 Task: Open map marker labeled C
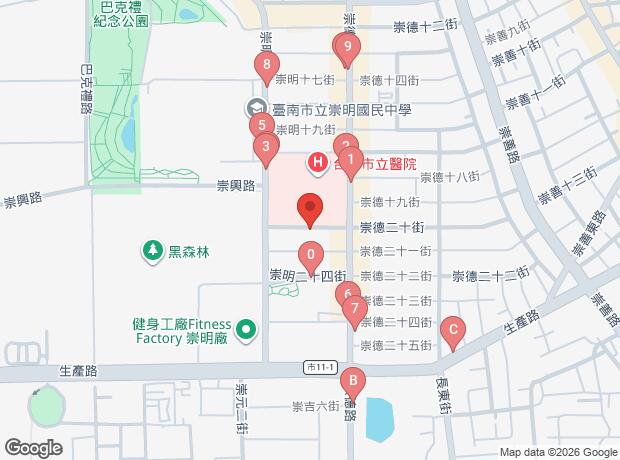point(453,329)
